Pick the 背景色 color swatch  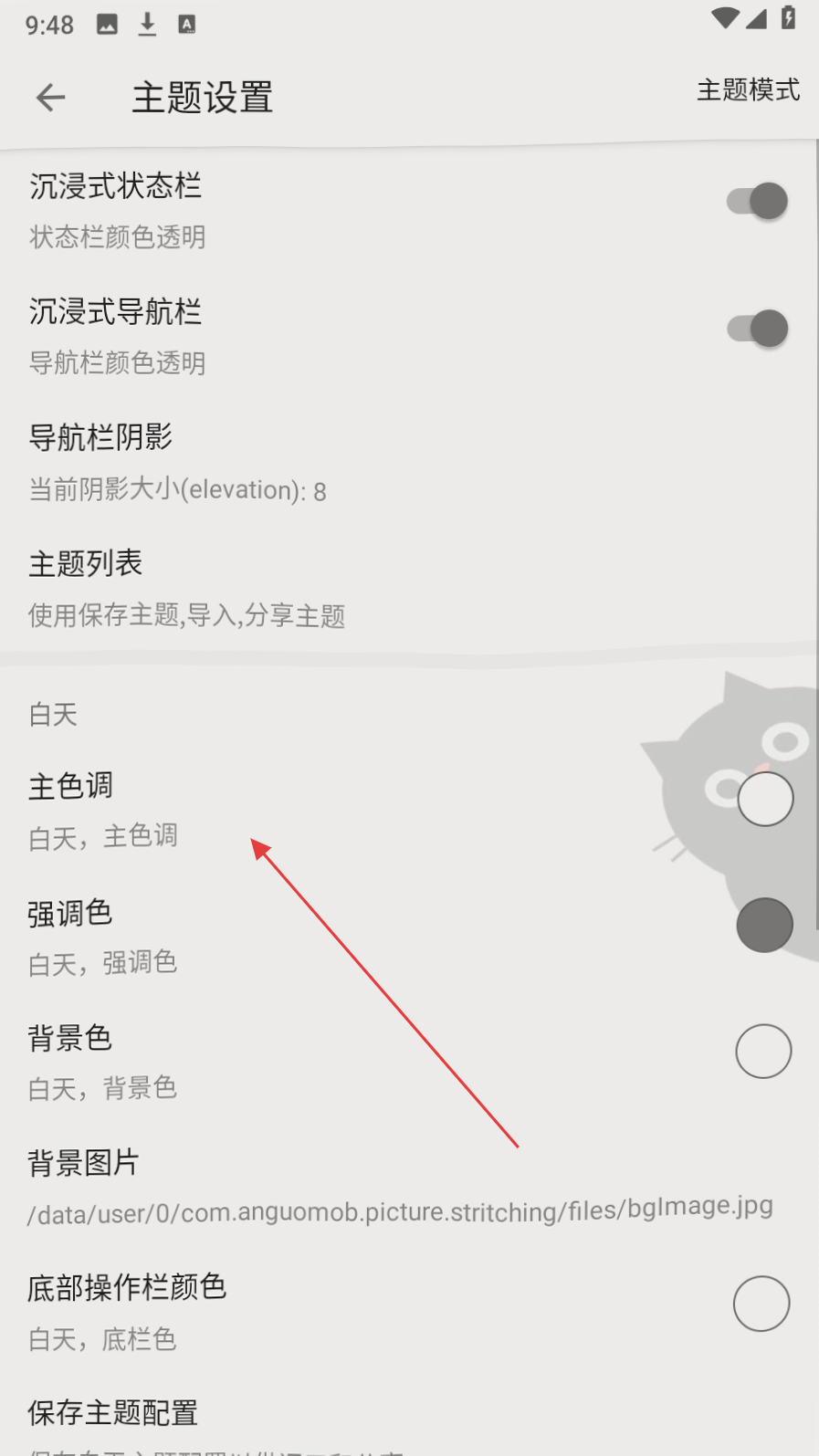(x=763, y=1051)
